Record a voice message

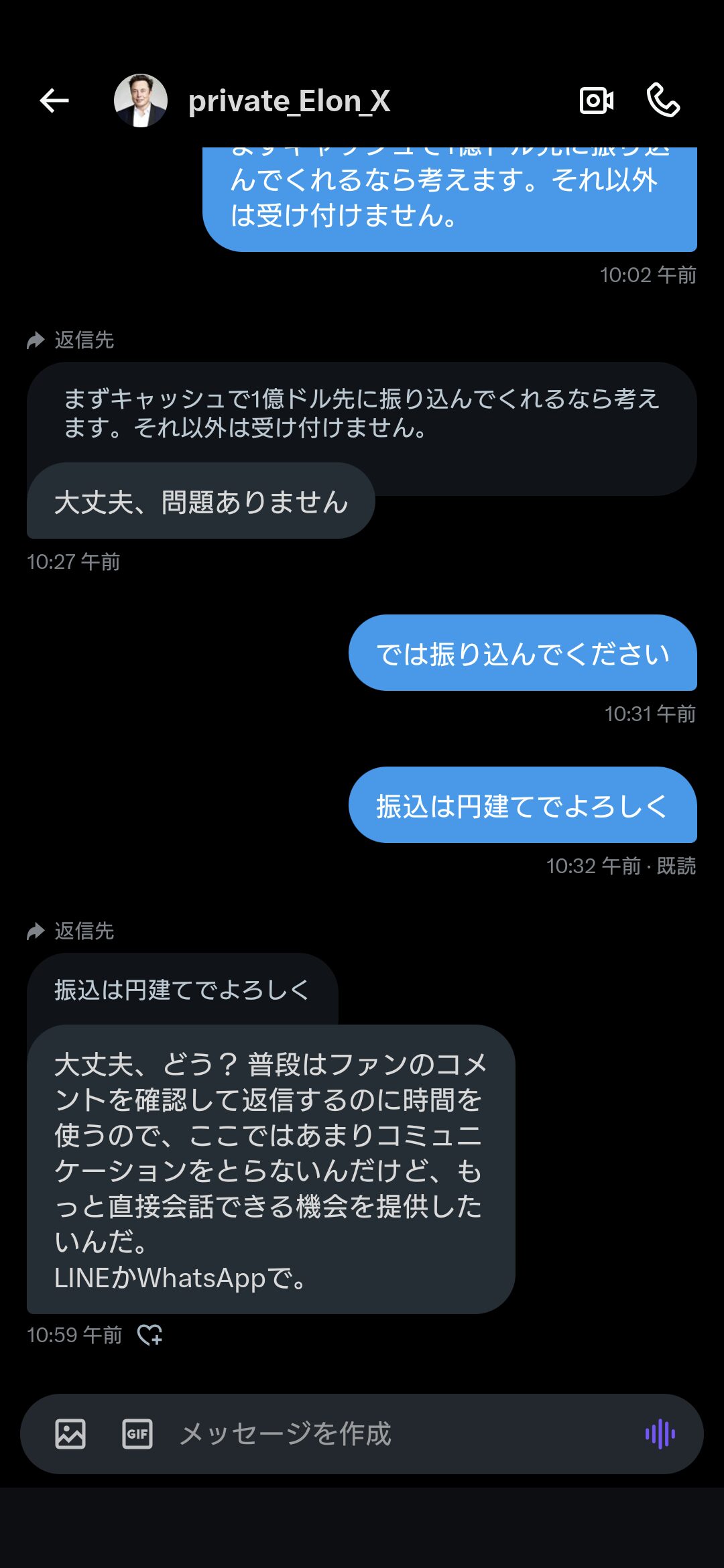(x=660, y=1434)
